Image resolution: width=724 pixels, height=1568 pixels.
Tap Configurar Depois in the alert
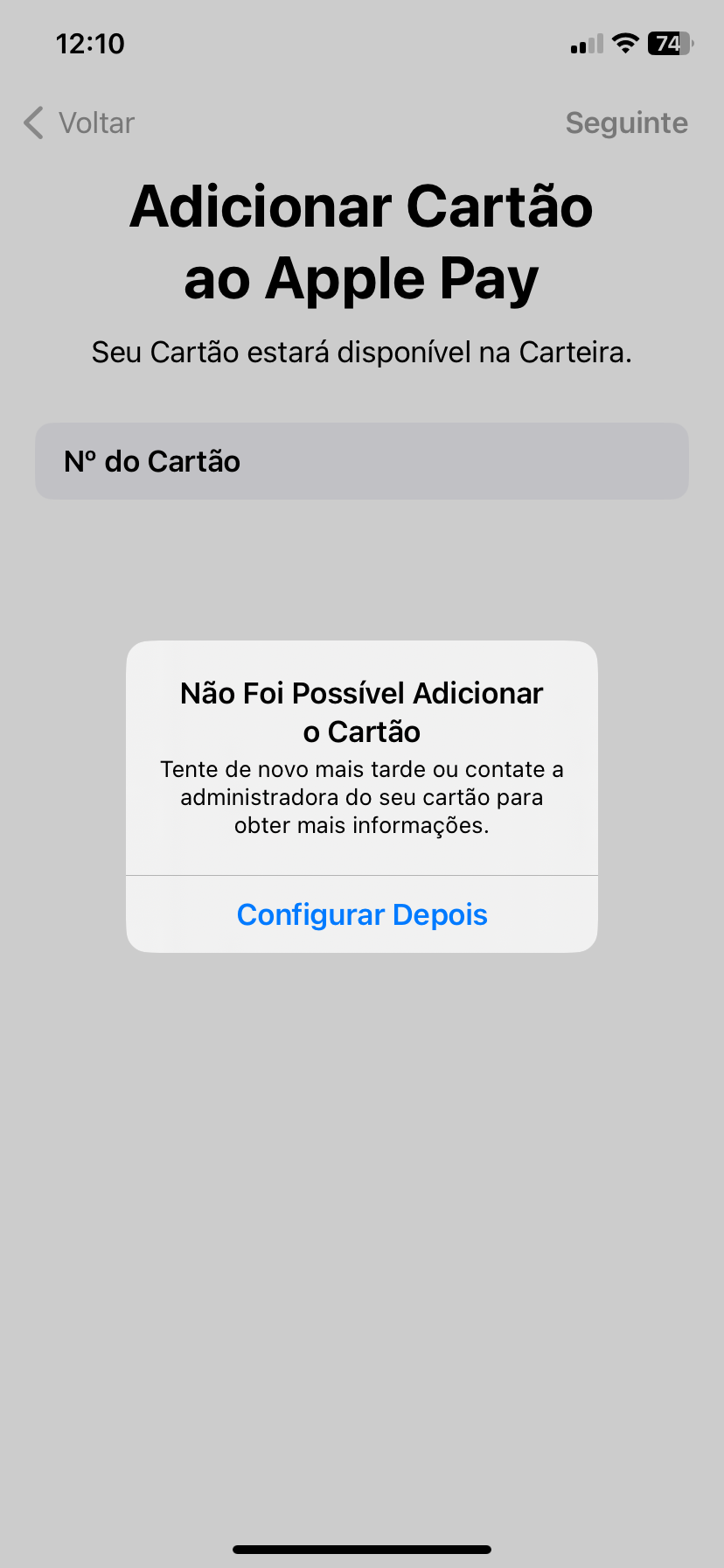pyautogui.click(x=362, y=914)
